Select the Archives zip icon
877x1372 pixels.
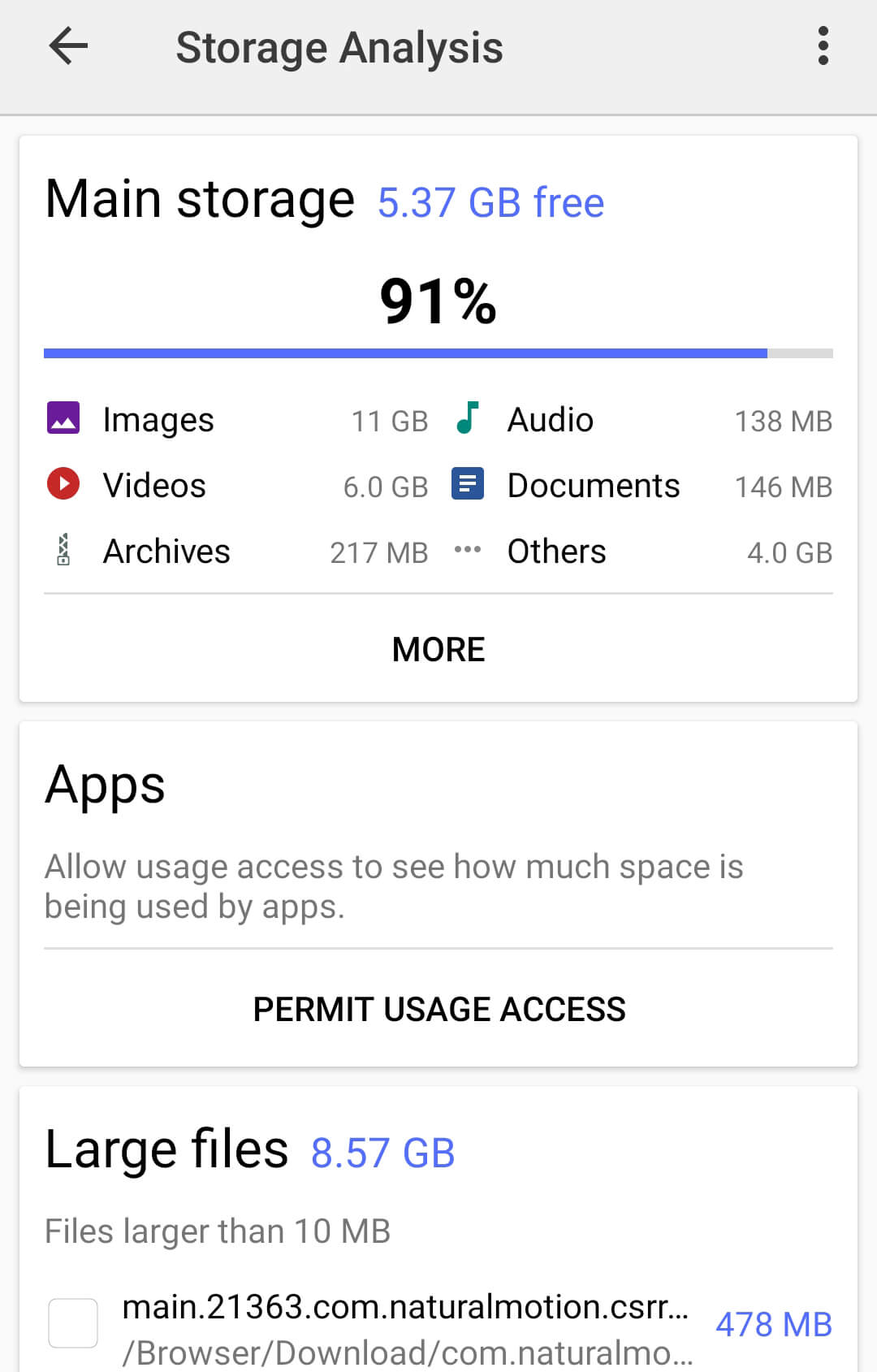coord(63,550)
